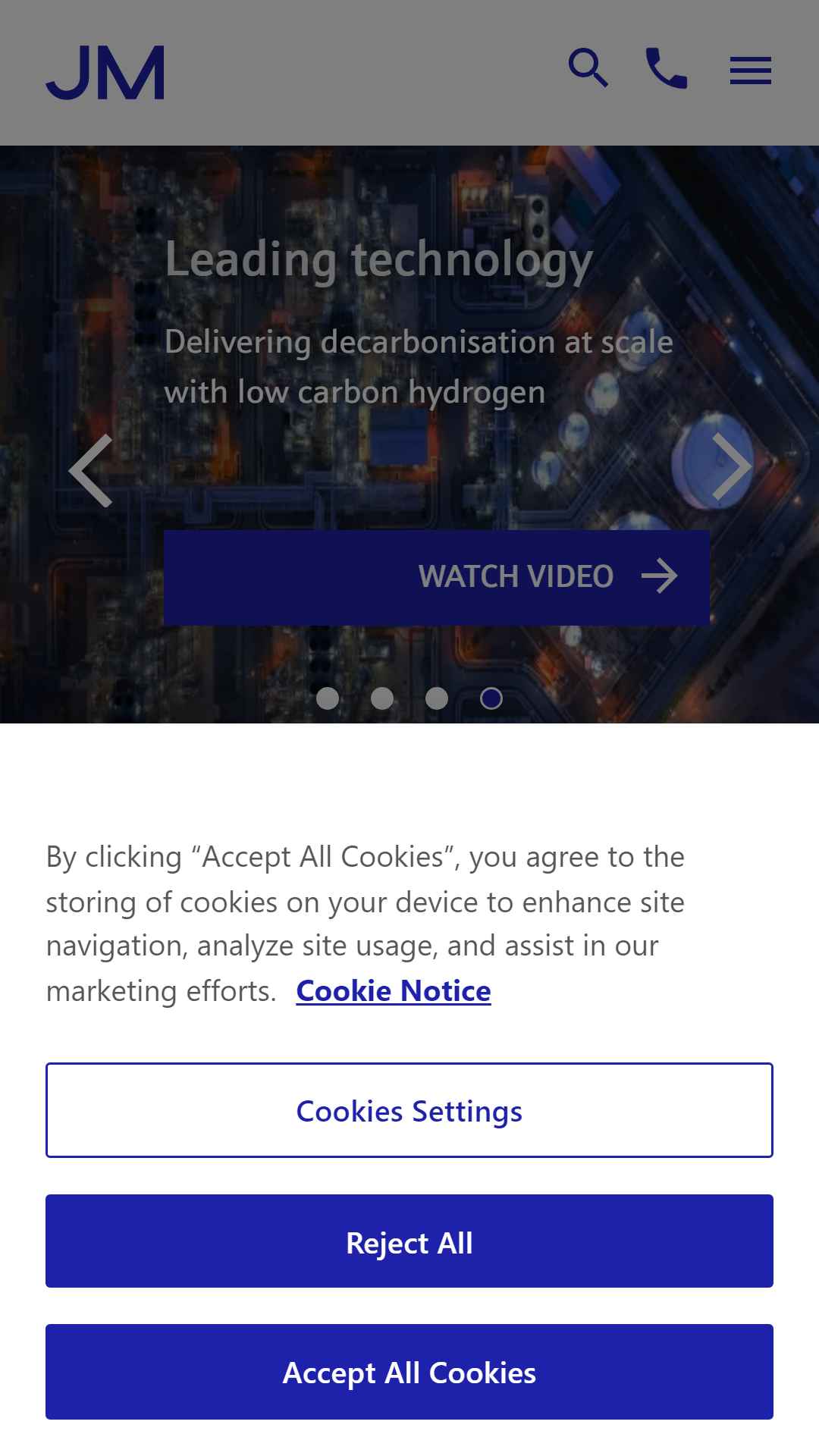Jump to the first carousel dot
Viewport: 819px width, 1456px height.
[328, 698]
